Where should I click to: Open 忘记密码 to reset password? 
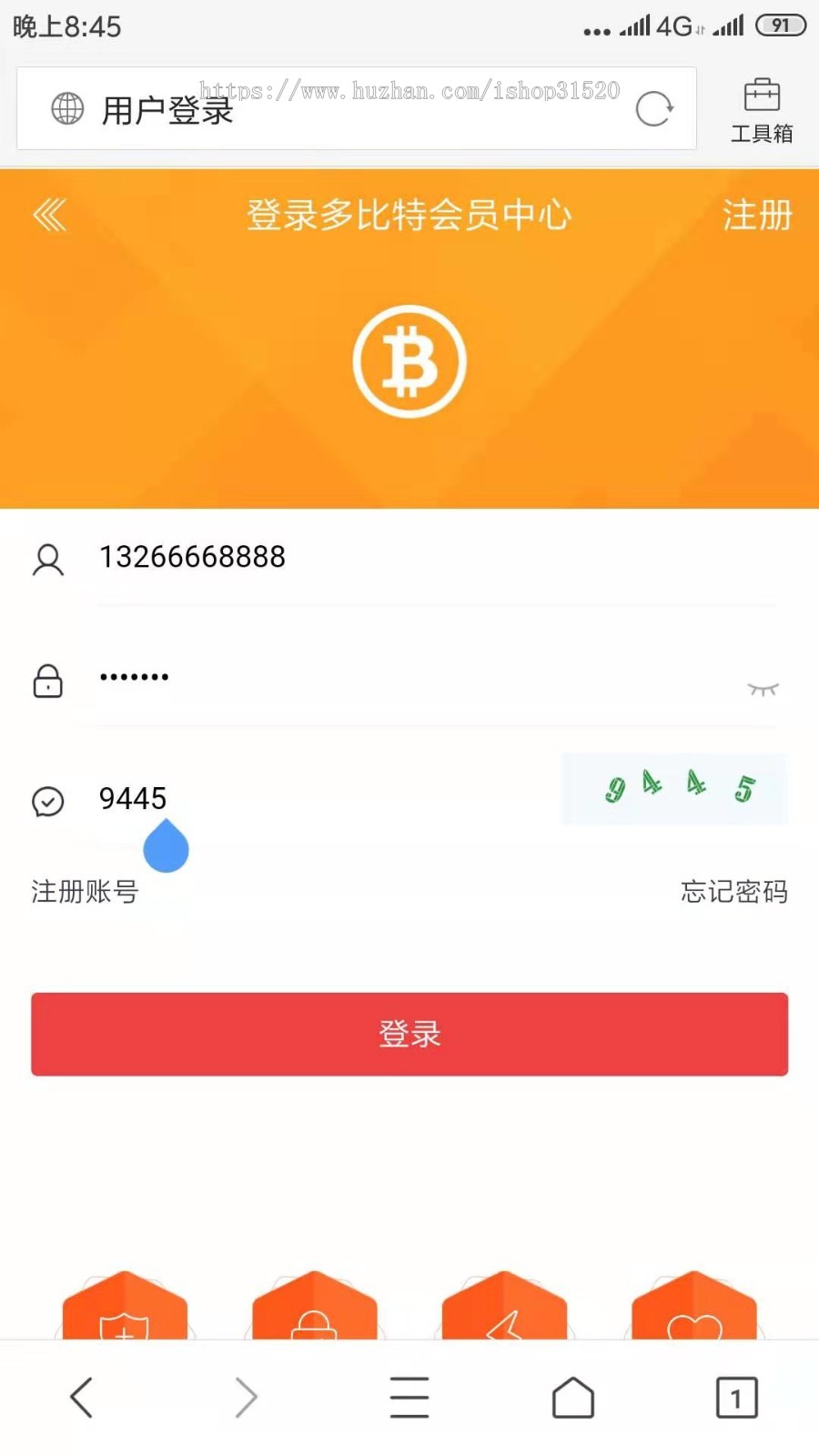point(733,892)
